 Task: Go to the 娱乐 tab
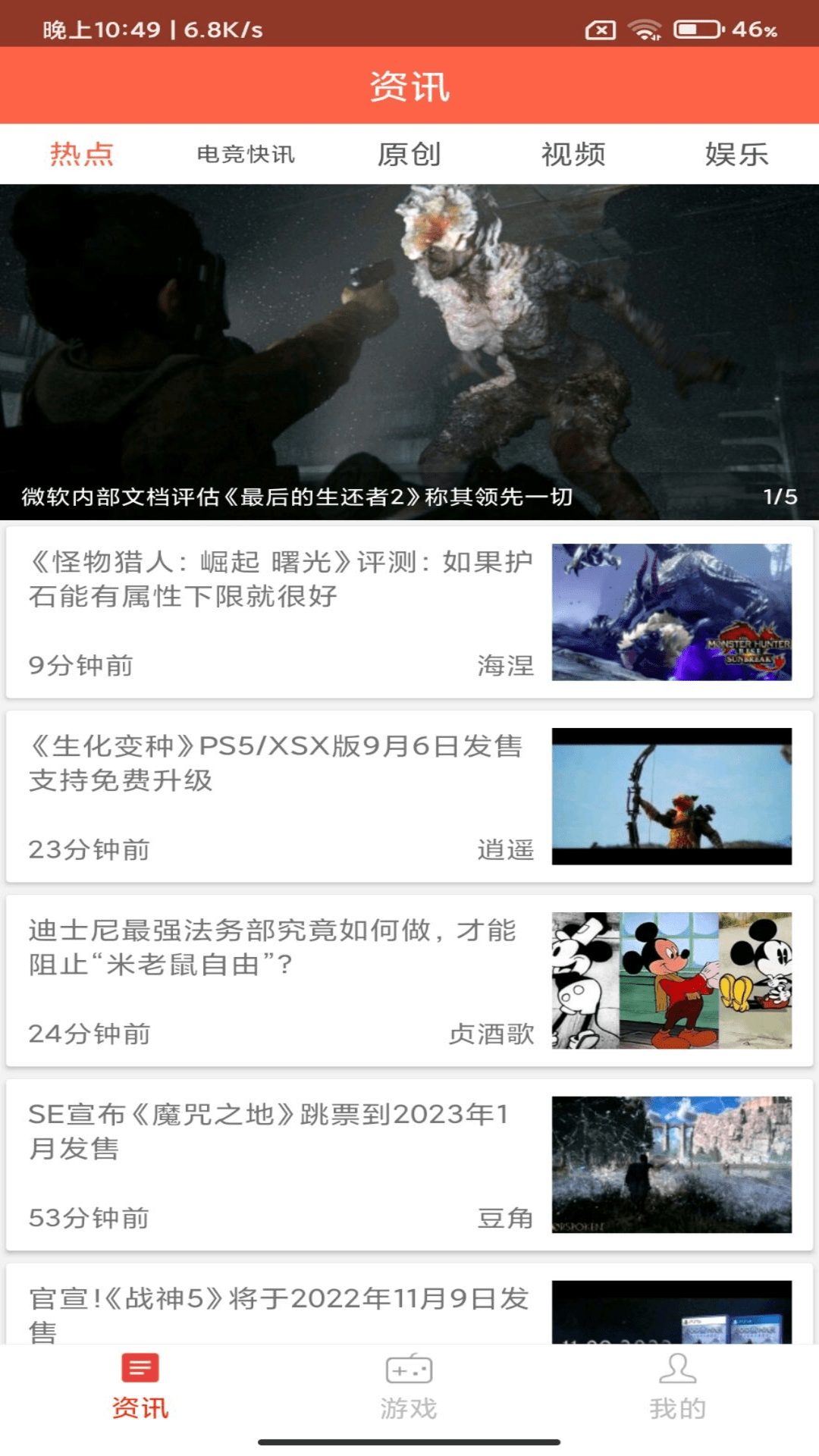coord(736,154)
